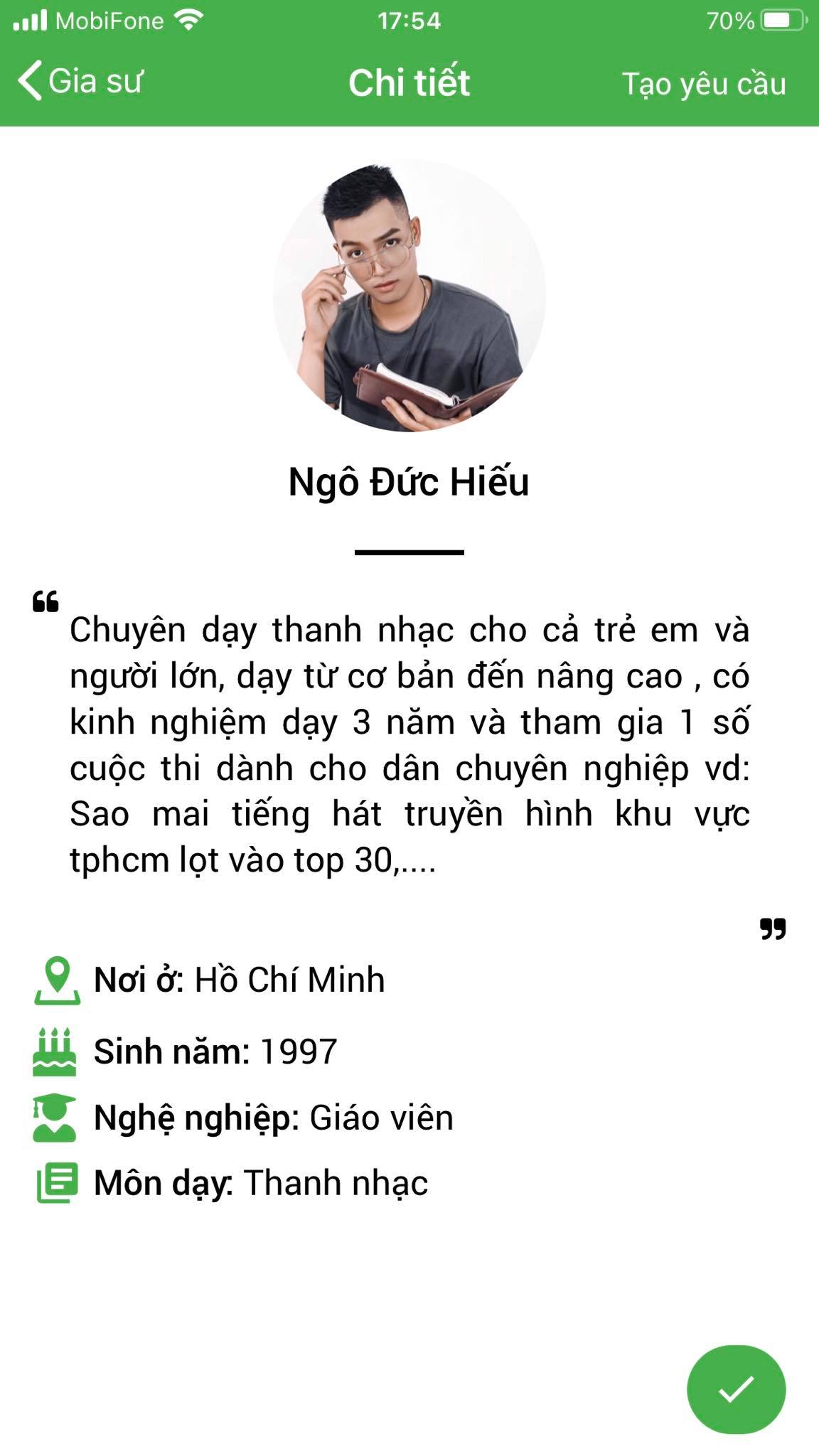Tap the green checkmark floating button
This screenshot has width=819, height=1456.
click(736, 1388)
